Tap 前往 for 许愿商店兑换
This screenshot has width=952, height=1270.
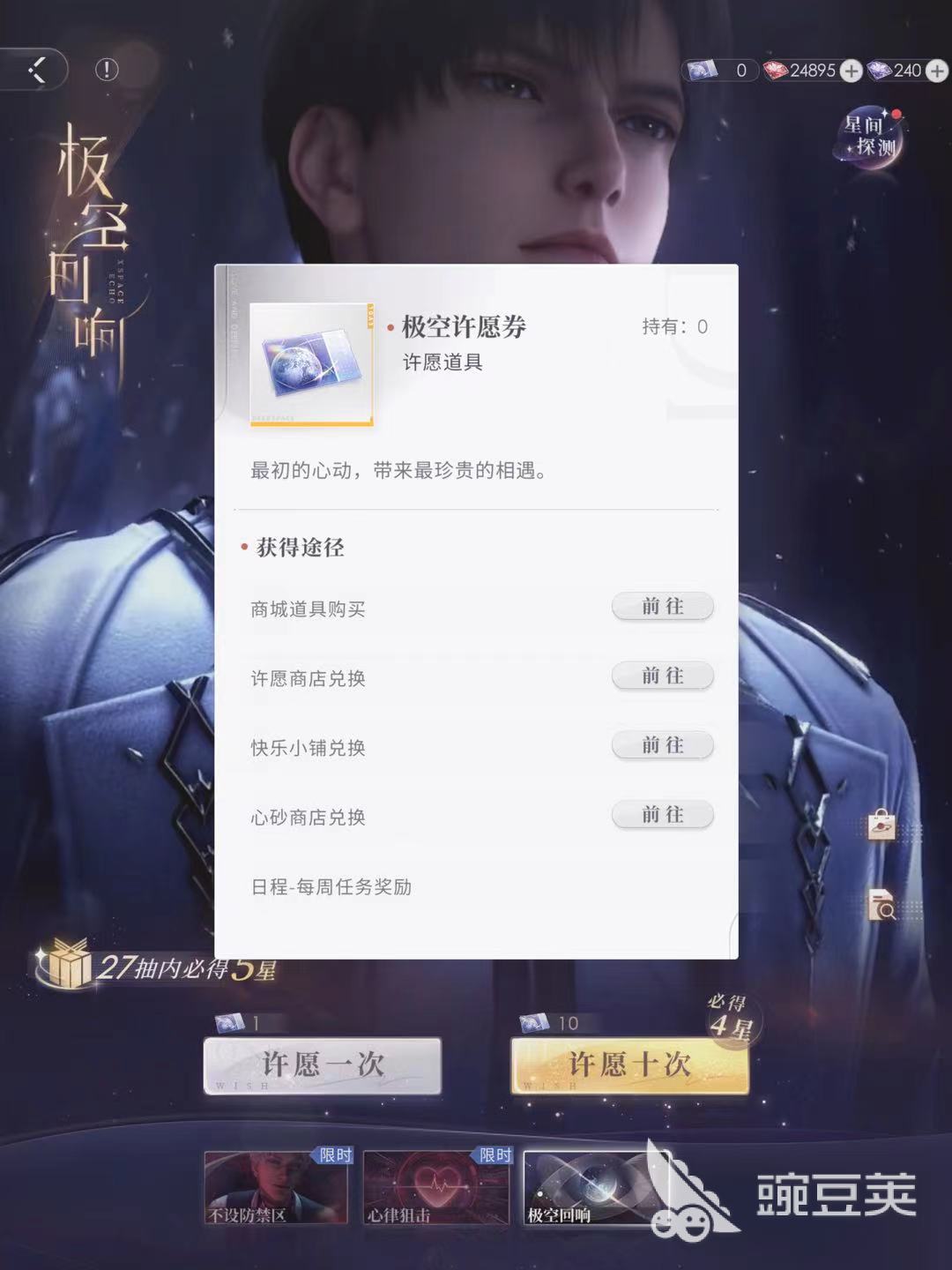pyautogui.click(x=662, y=676)
